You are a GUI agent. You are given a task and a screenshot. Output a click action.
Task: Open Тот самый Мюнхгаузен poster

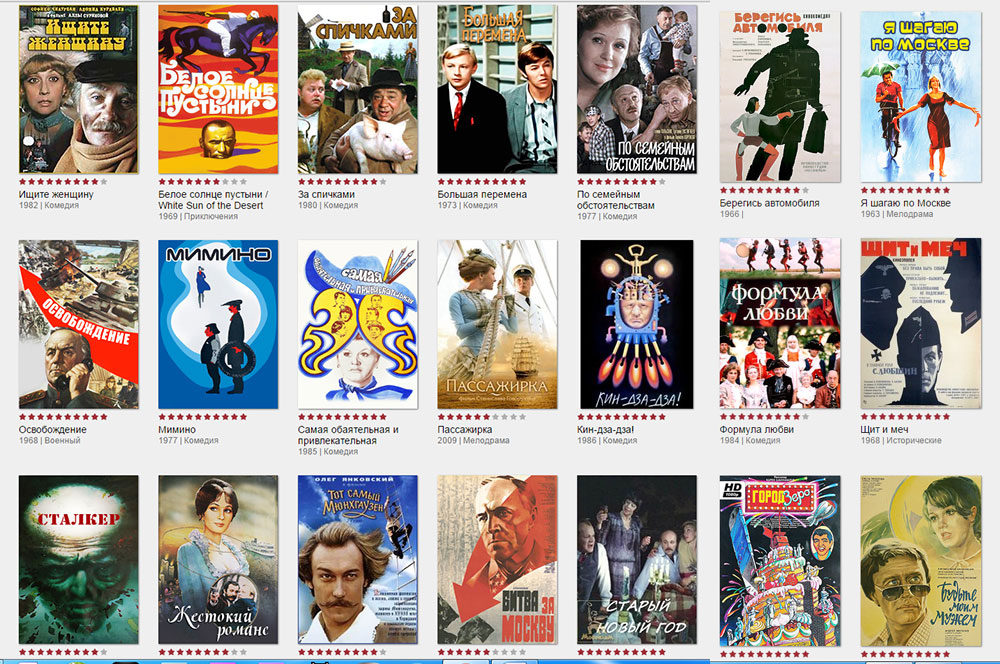pyautogui.click(x=357, y=560)
